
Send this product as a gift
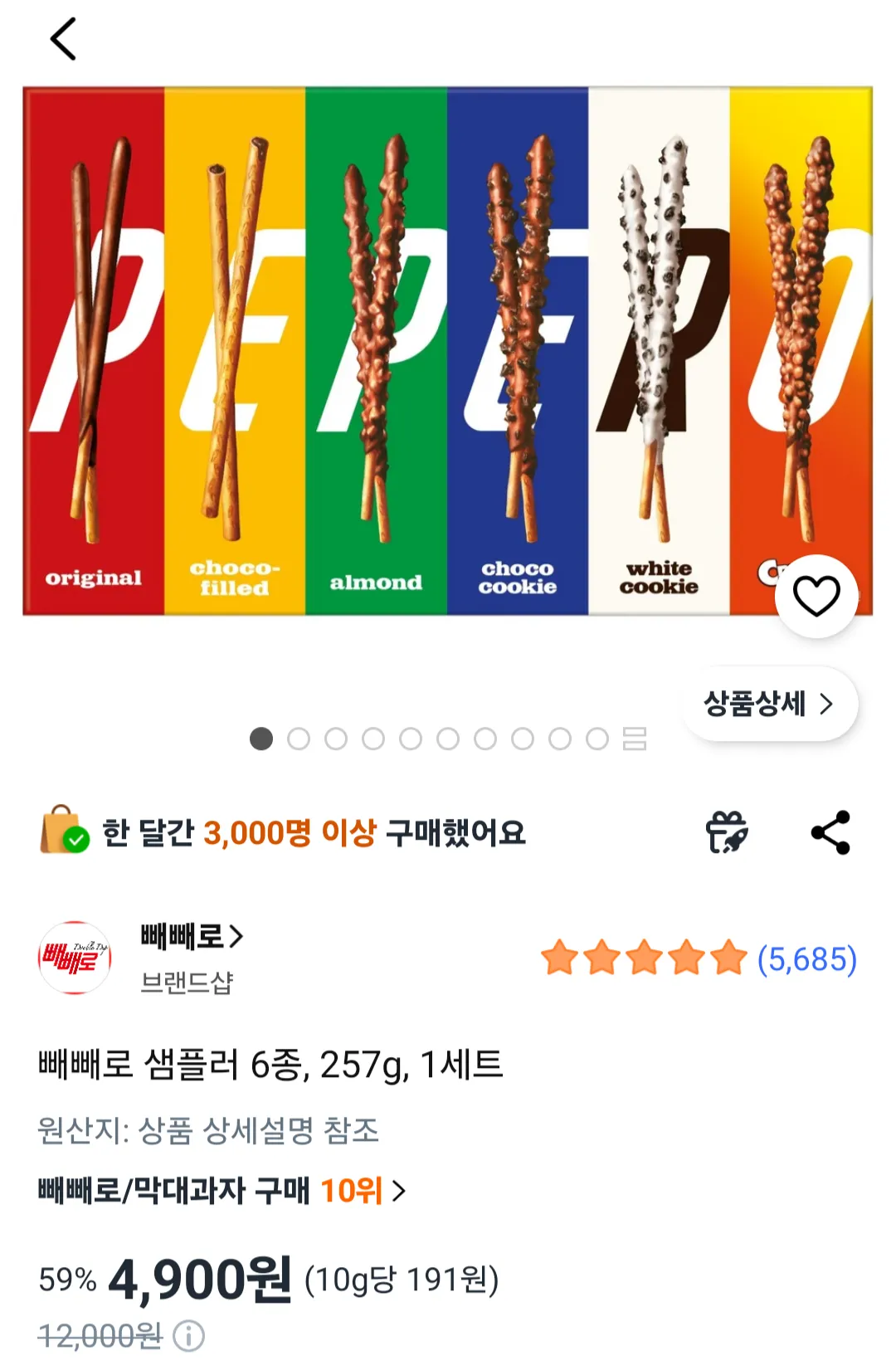click(727, 832)
